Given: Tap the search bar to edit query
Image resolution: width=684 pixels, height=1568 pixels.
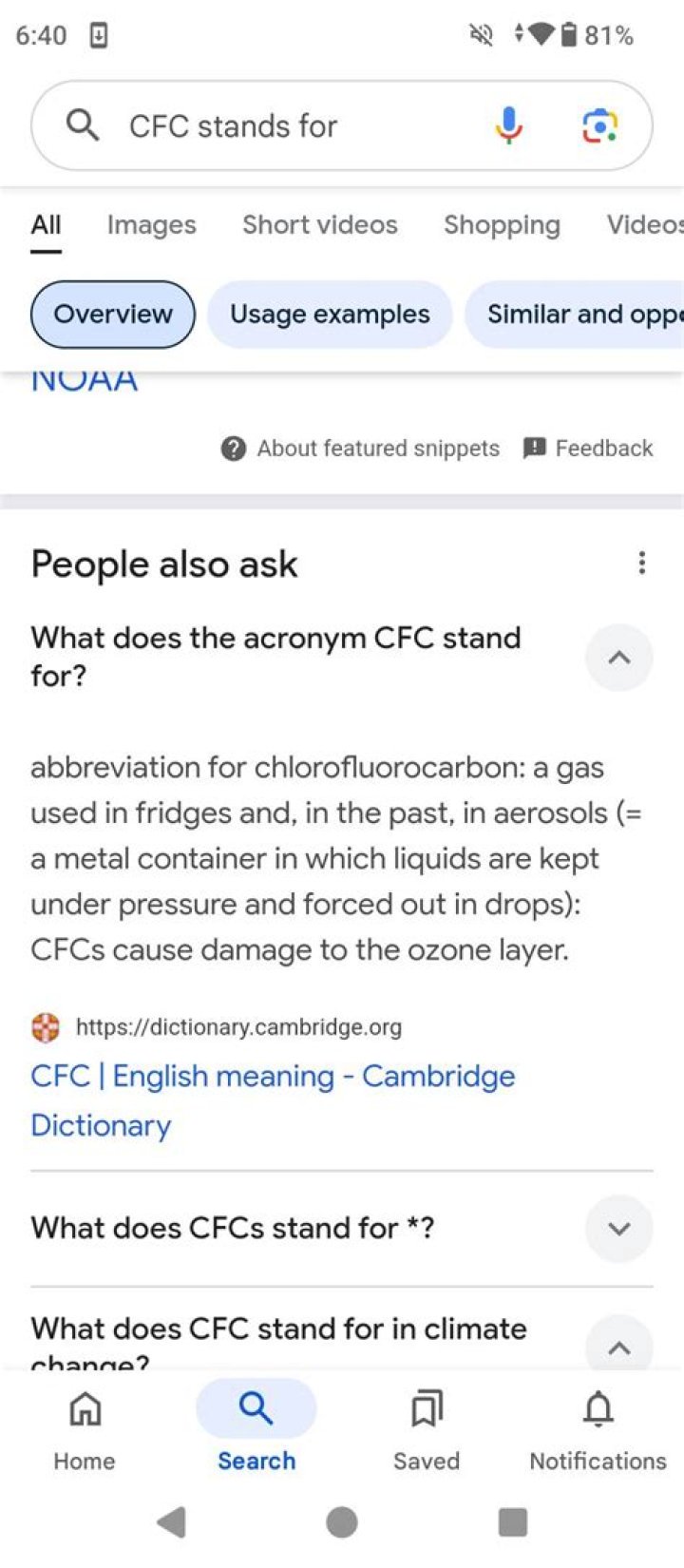Looking at the screenshot, I should 285,124.
